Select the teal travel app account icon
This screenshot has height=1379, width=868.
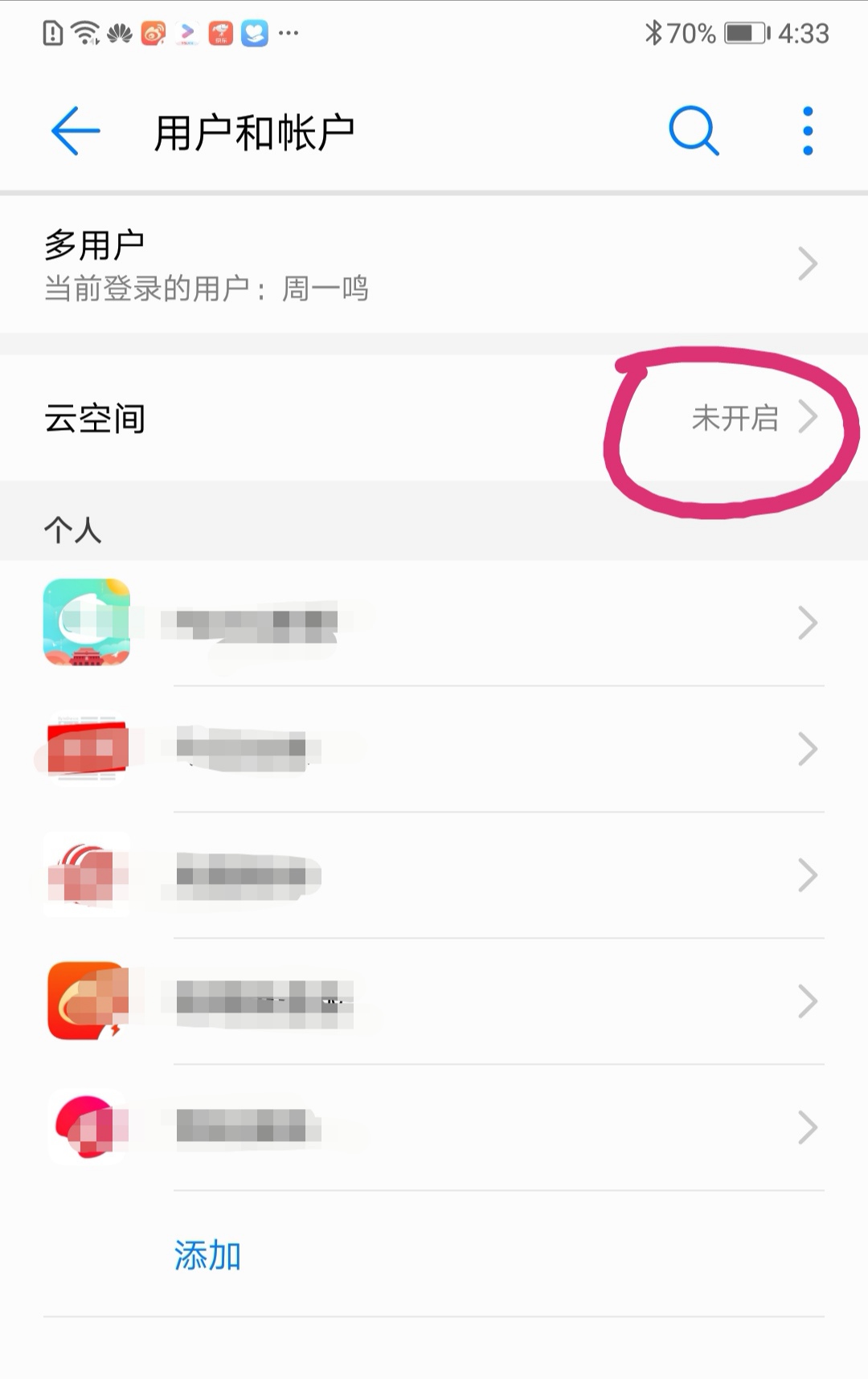coord(87,623)
